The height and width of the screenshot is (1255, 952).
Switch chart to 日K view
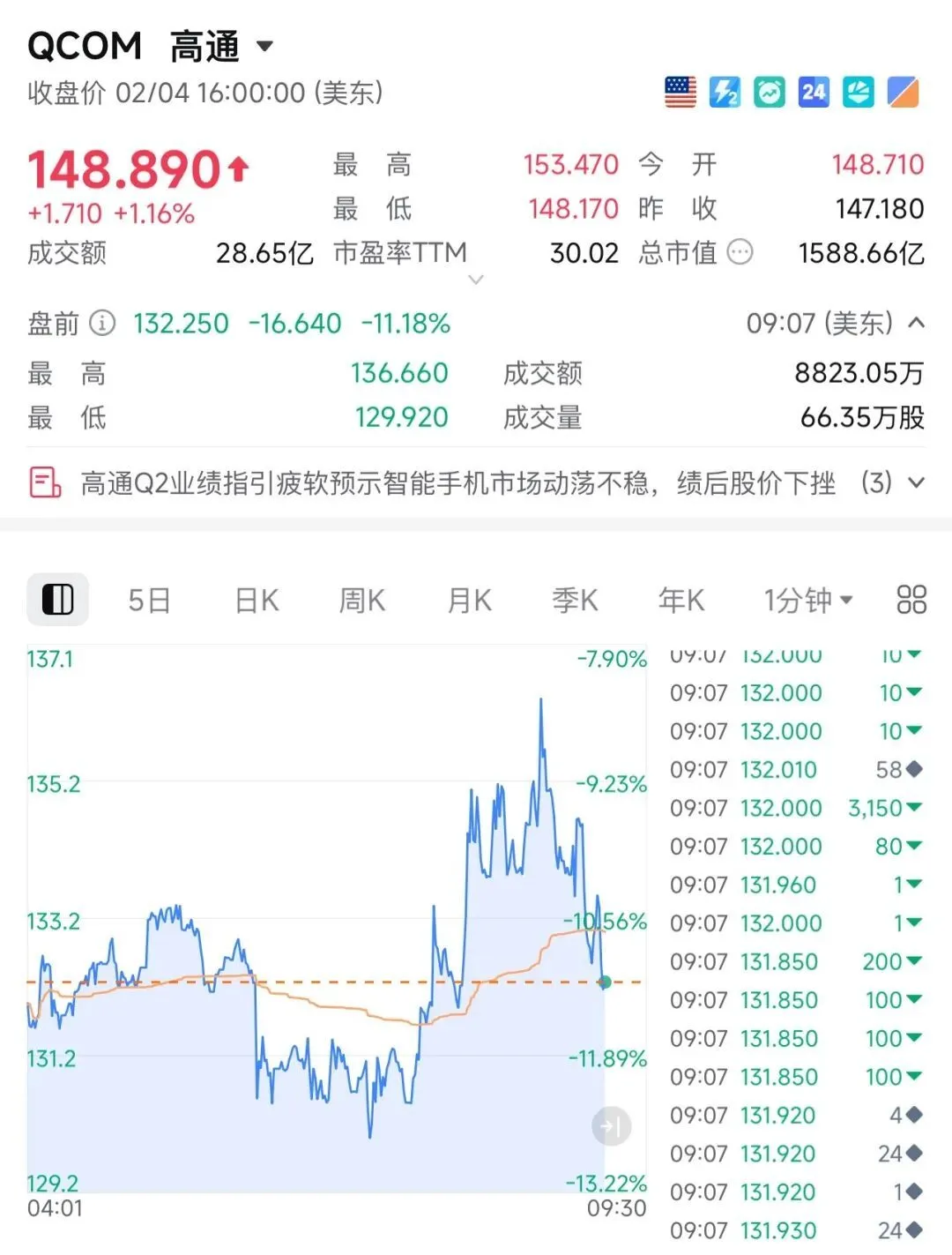(x=257, y=601)
